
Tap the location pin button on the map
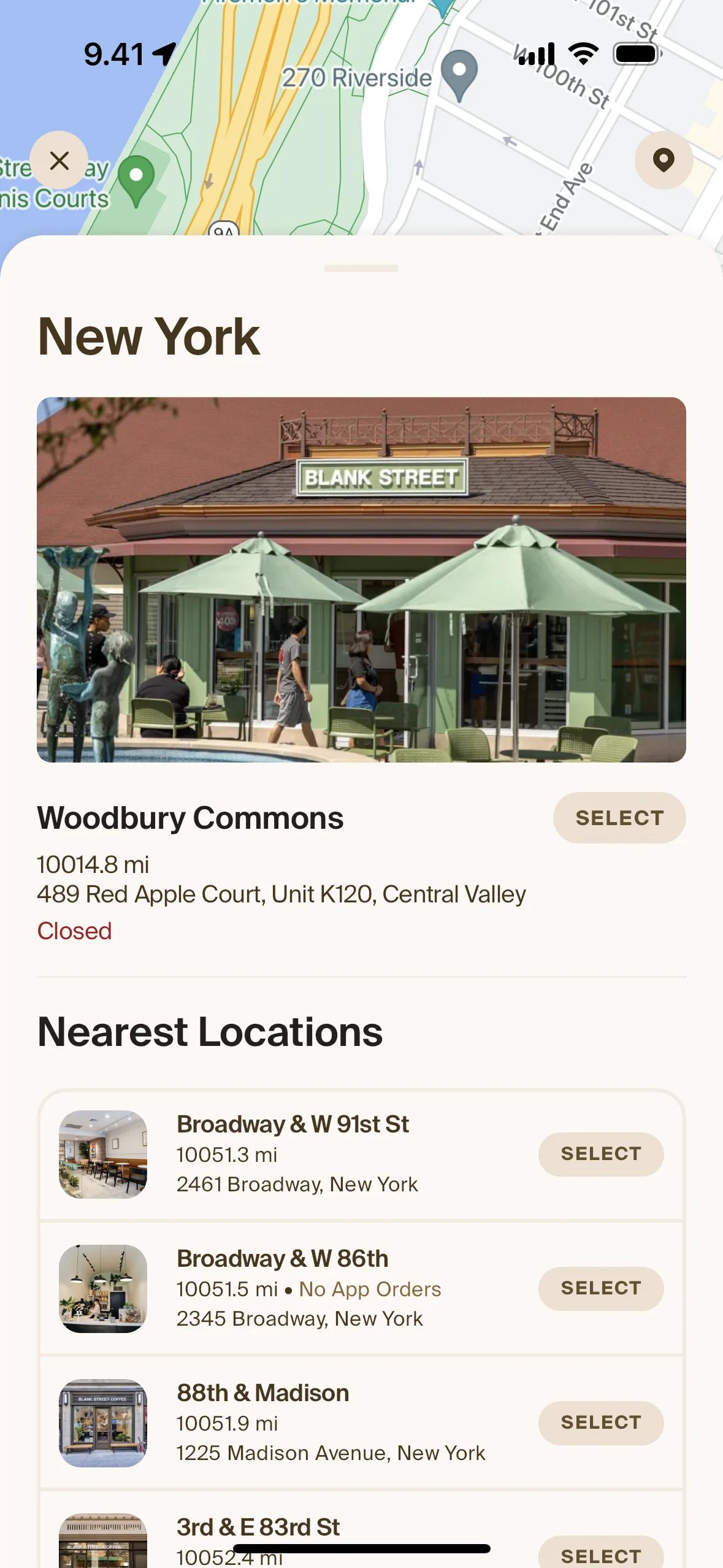tap(664, 160)
